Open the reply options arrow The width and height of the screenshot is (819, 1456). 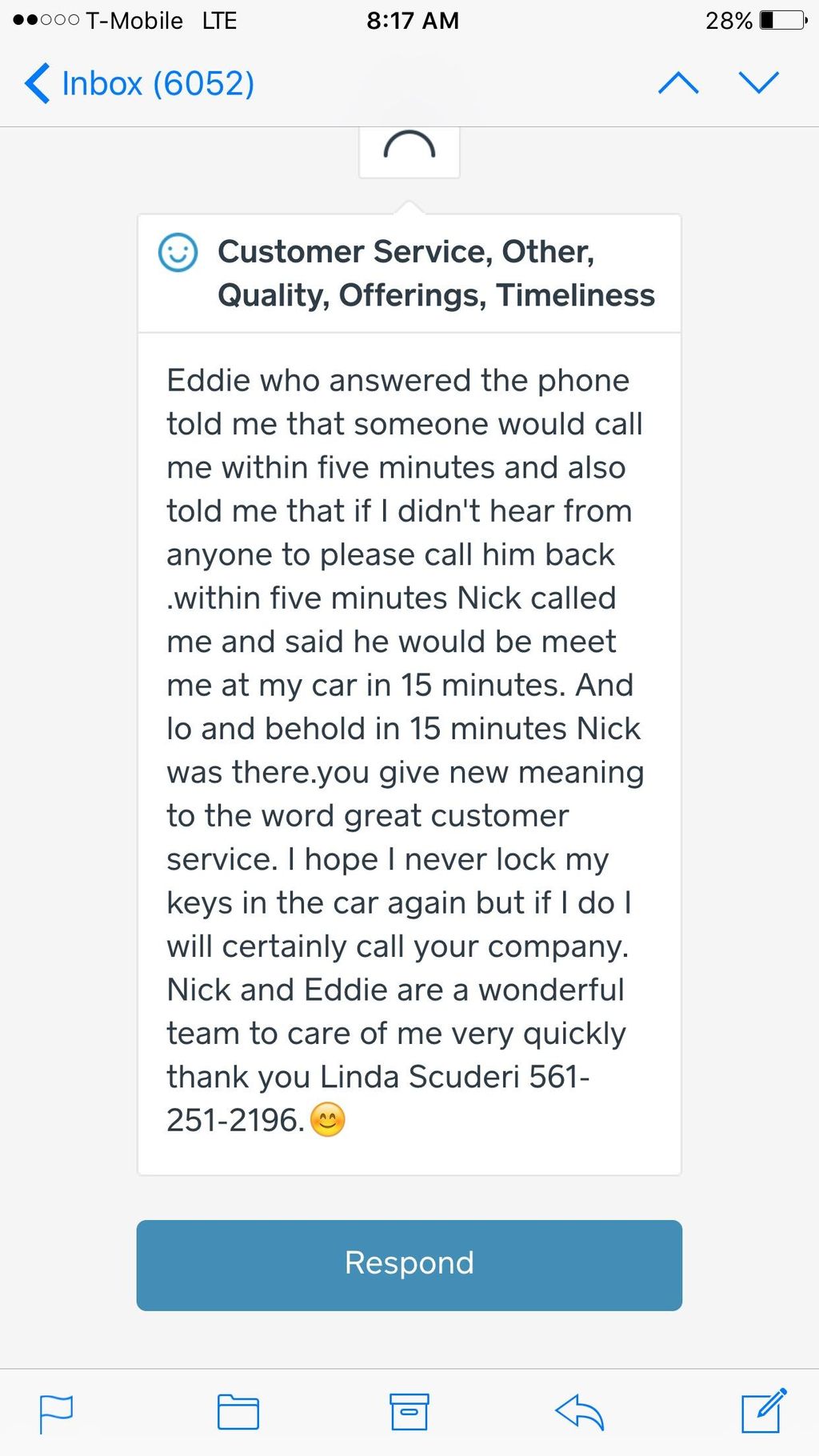coord(579,1413)
